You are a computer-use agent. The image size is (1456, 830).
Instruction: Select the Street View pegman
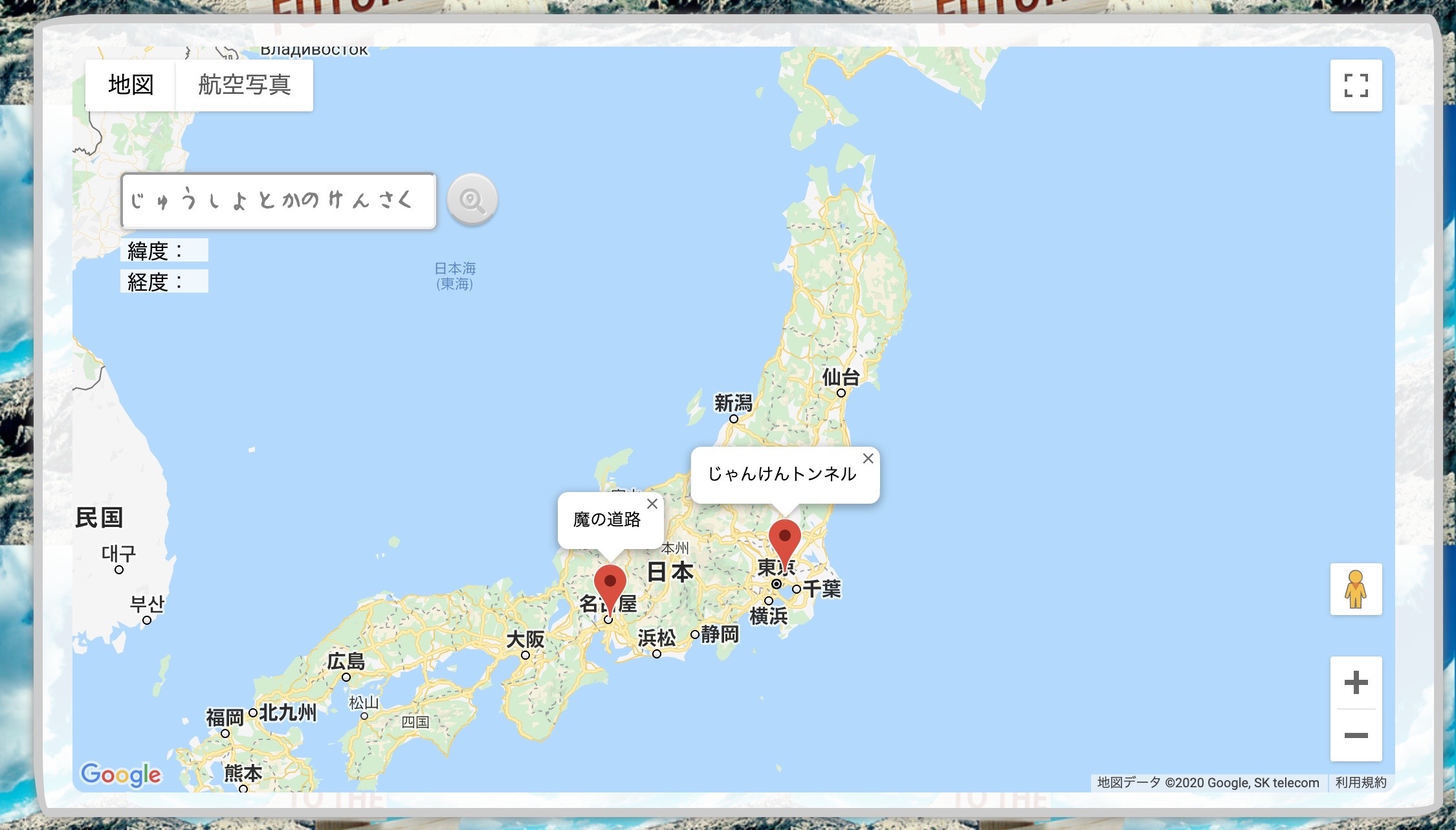point(1356,589)
